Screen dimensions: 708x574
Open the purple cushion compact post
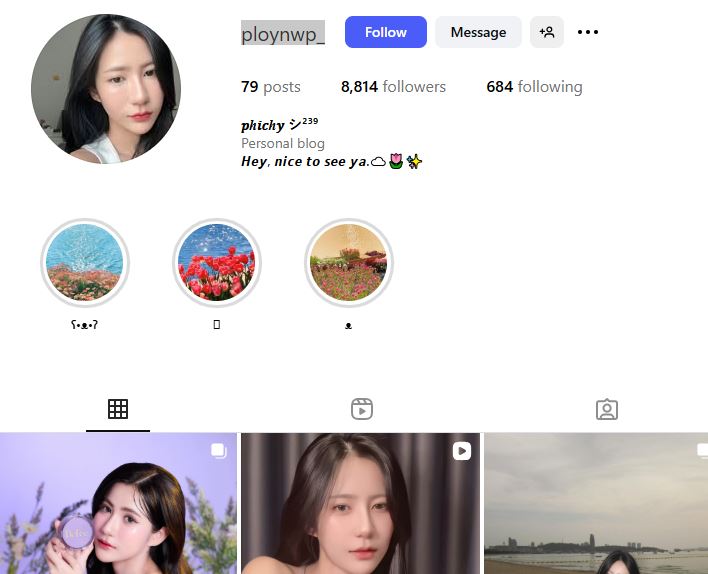[118, 505]
